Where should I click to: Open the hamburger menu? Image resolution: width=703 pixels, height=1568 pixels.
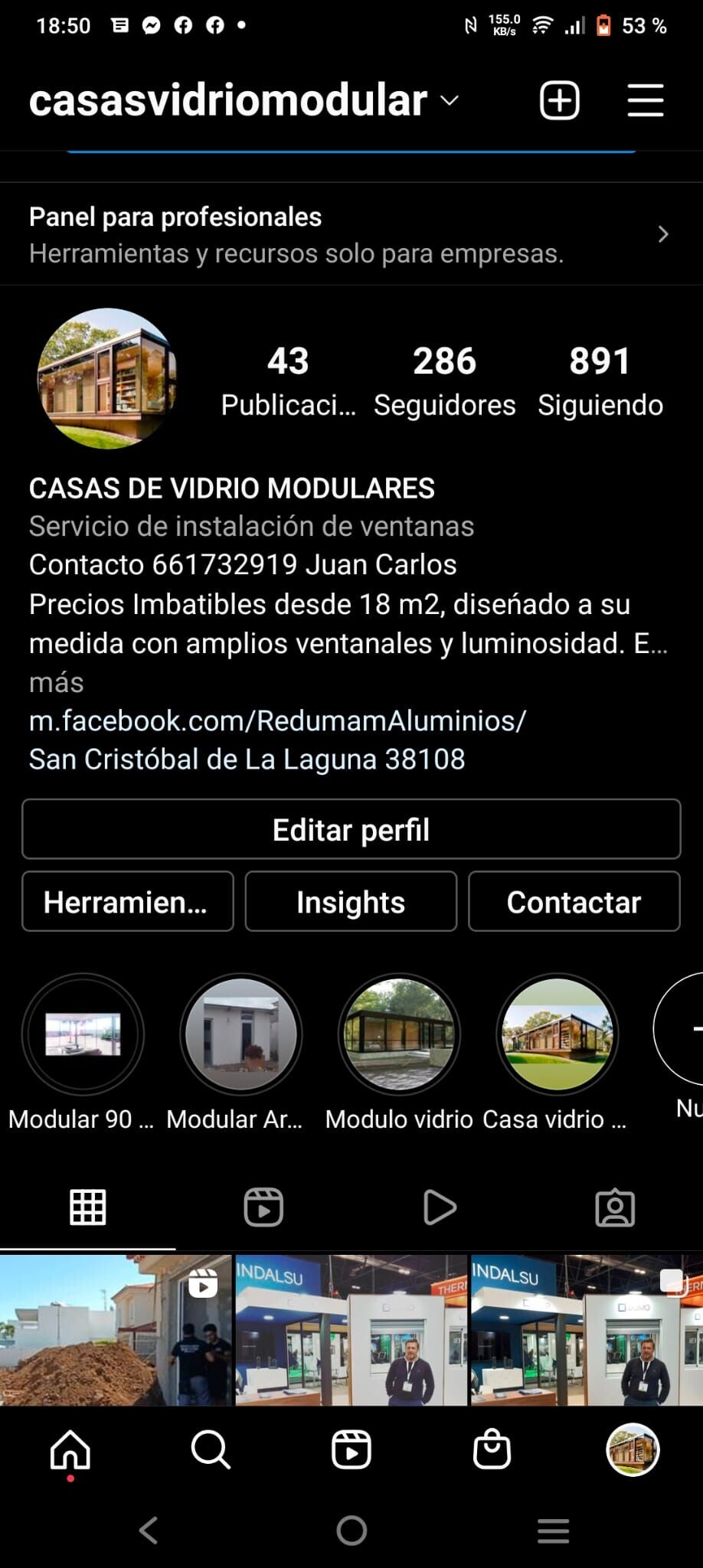point(645,100)
